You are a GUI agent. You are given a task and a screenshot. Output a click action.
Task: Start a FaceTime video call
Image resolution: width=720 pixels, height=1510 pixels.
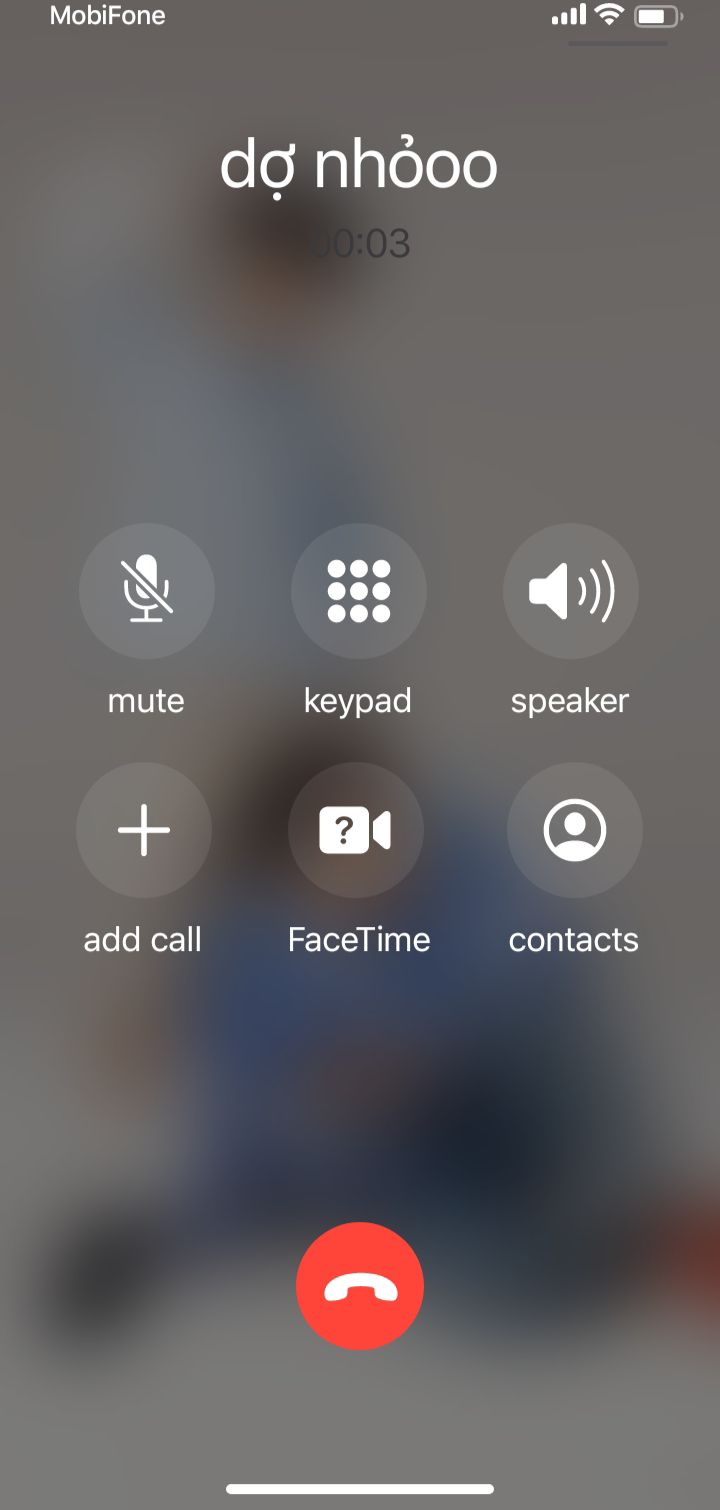point(356,830)
